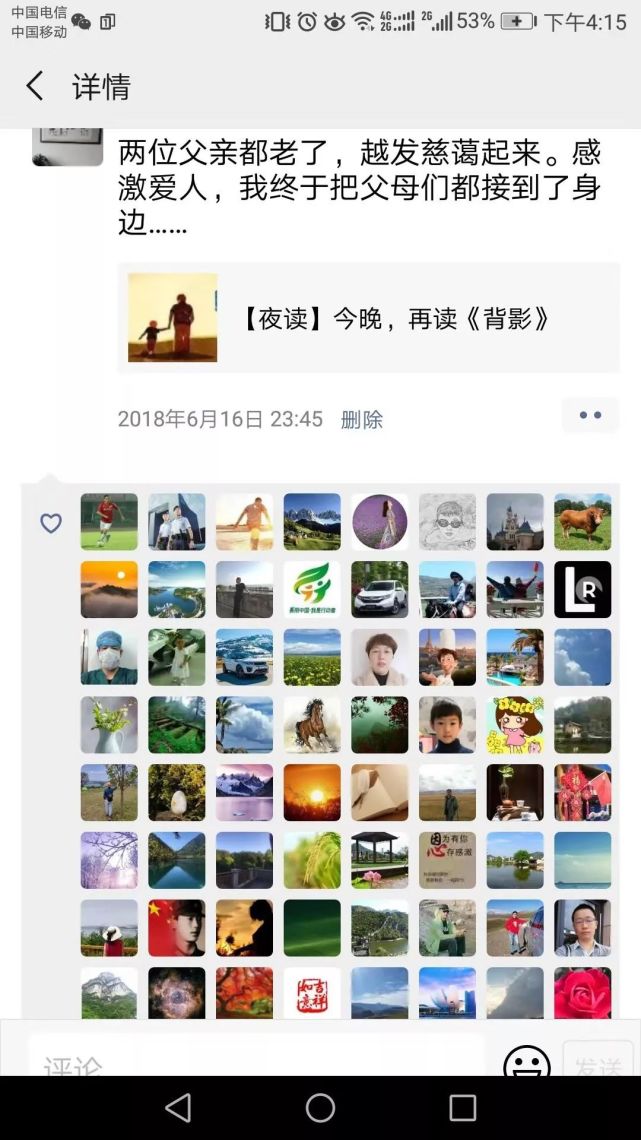Open the two-dot like/comment menu

(590, 416)
